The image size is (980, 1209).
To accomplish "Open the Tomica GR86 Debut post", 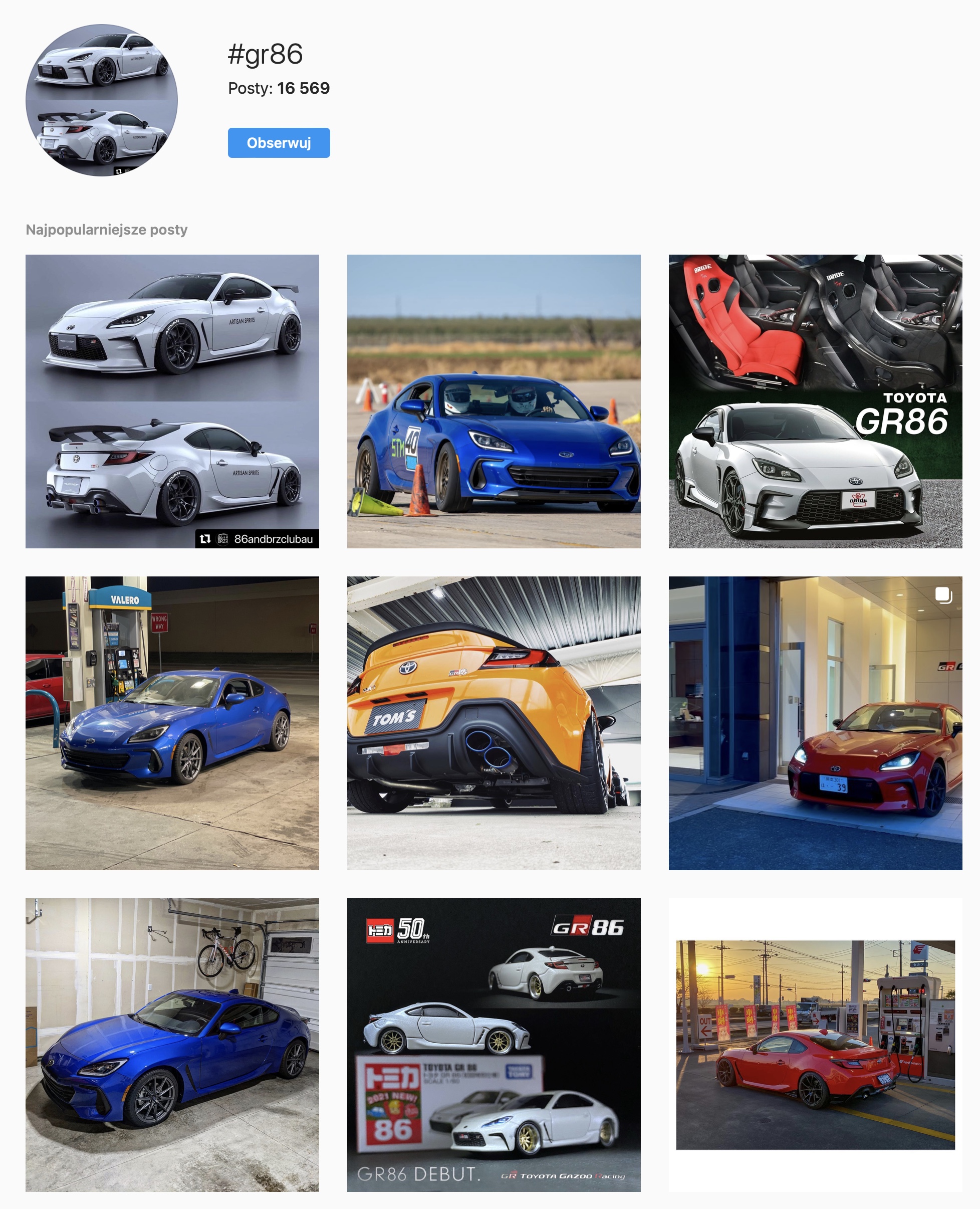I will coord(494,1045).
